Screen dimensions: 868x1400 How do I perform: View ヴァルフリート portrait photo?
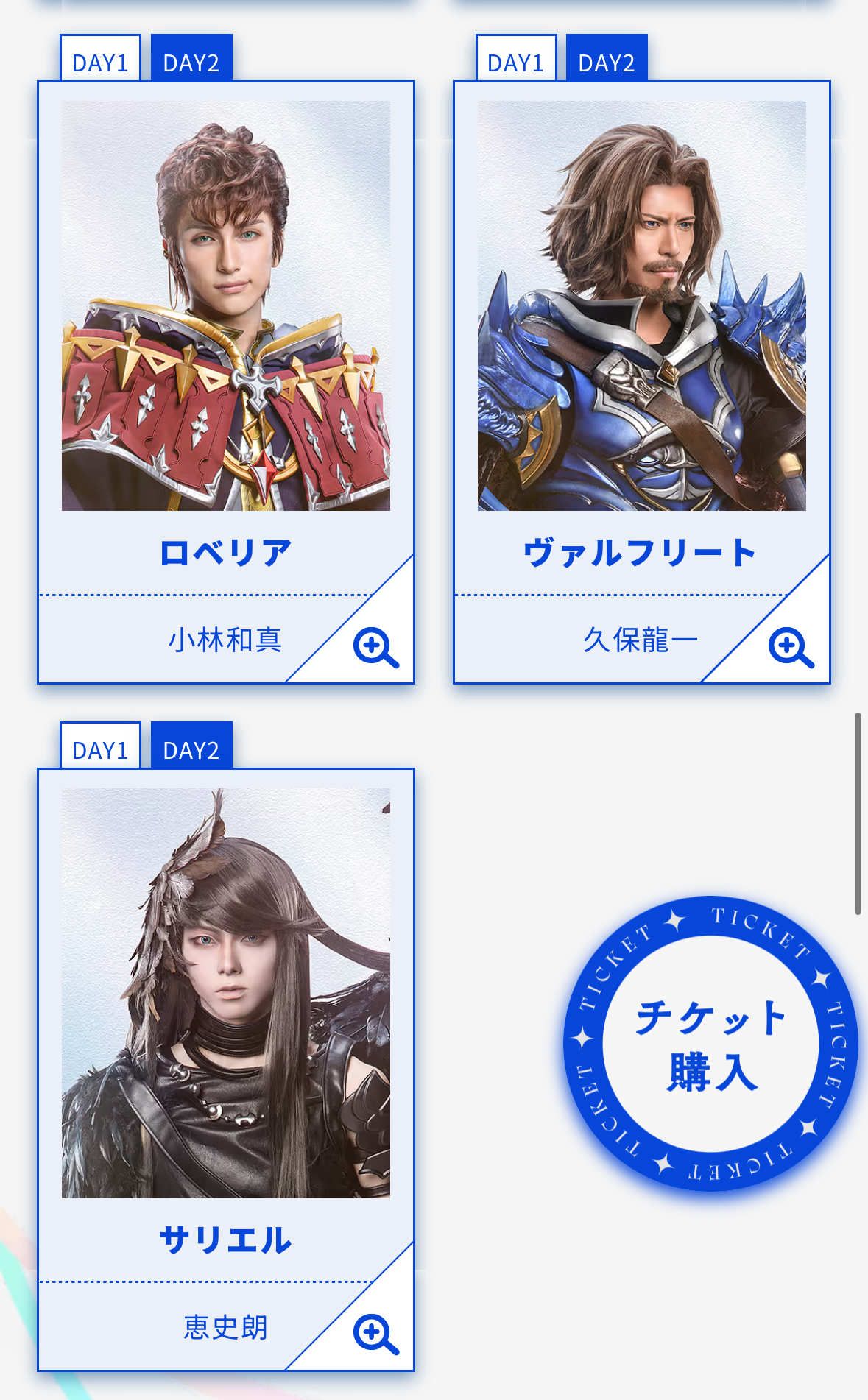641,305
